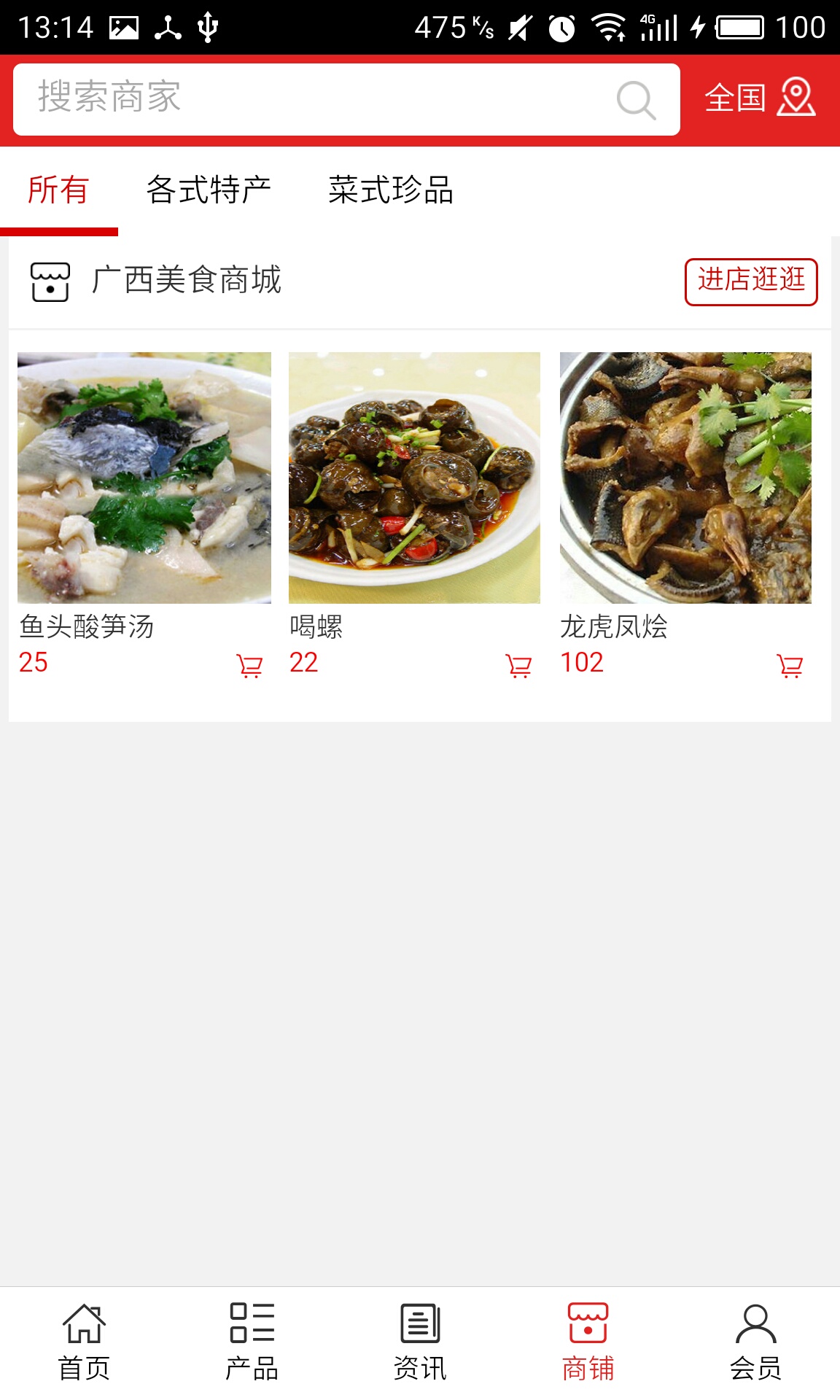This screenshot has height=1400, width=840.
Task: Switch to the 菜式珍品 tab
Action: (391, 190)
